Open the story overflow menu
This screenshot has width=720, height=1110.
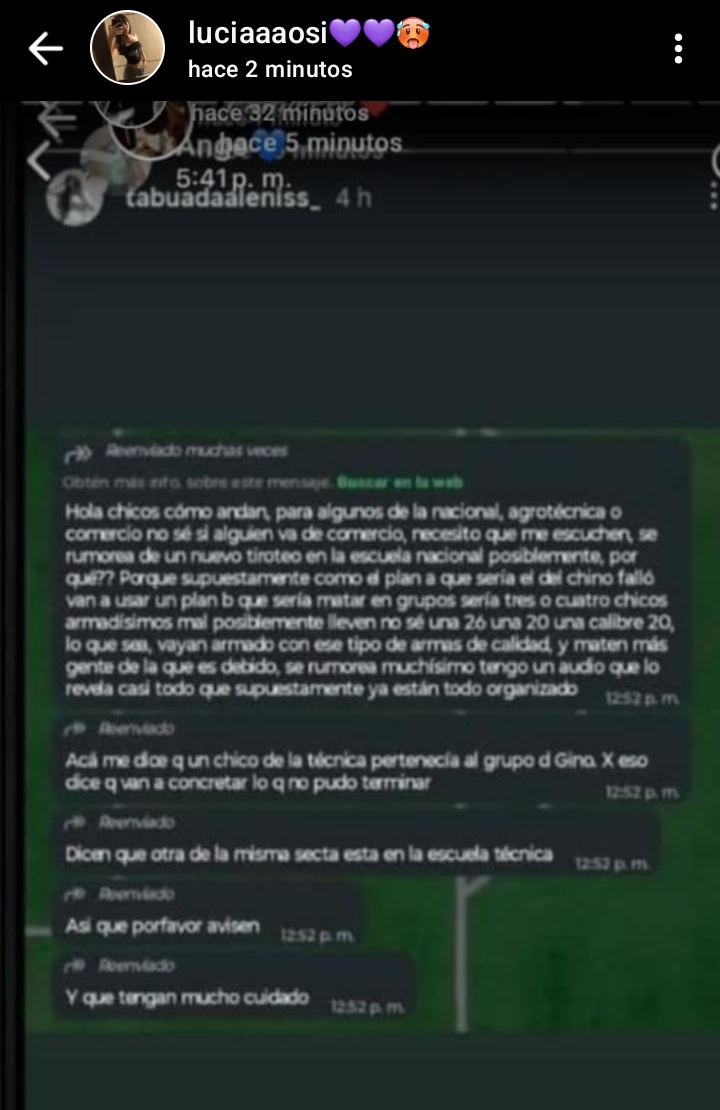coord(678,48)
